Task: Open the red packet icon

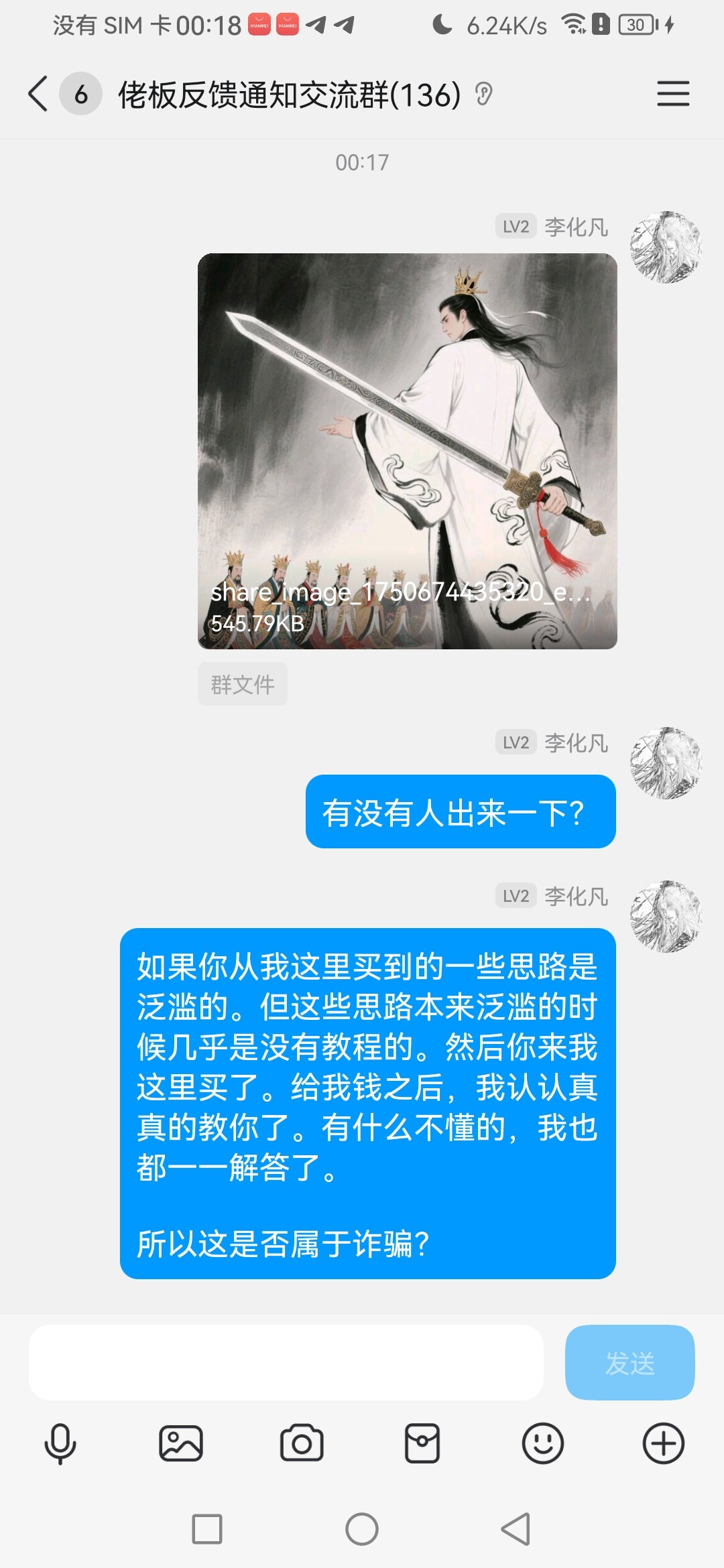Action: click(422, 1443)
